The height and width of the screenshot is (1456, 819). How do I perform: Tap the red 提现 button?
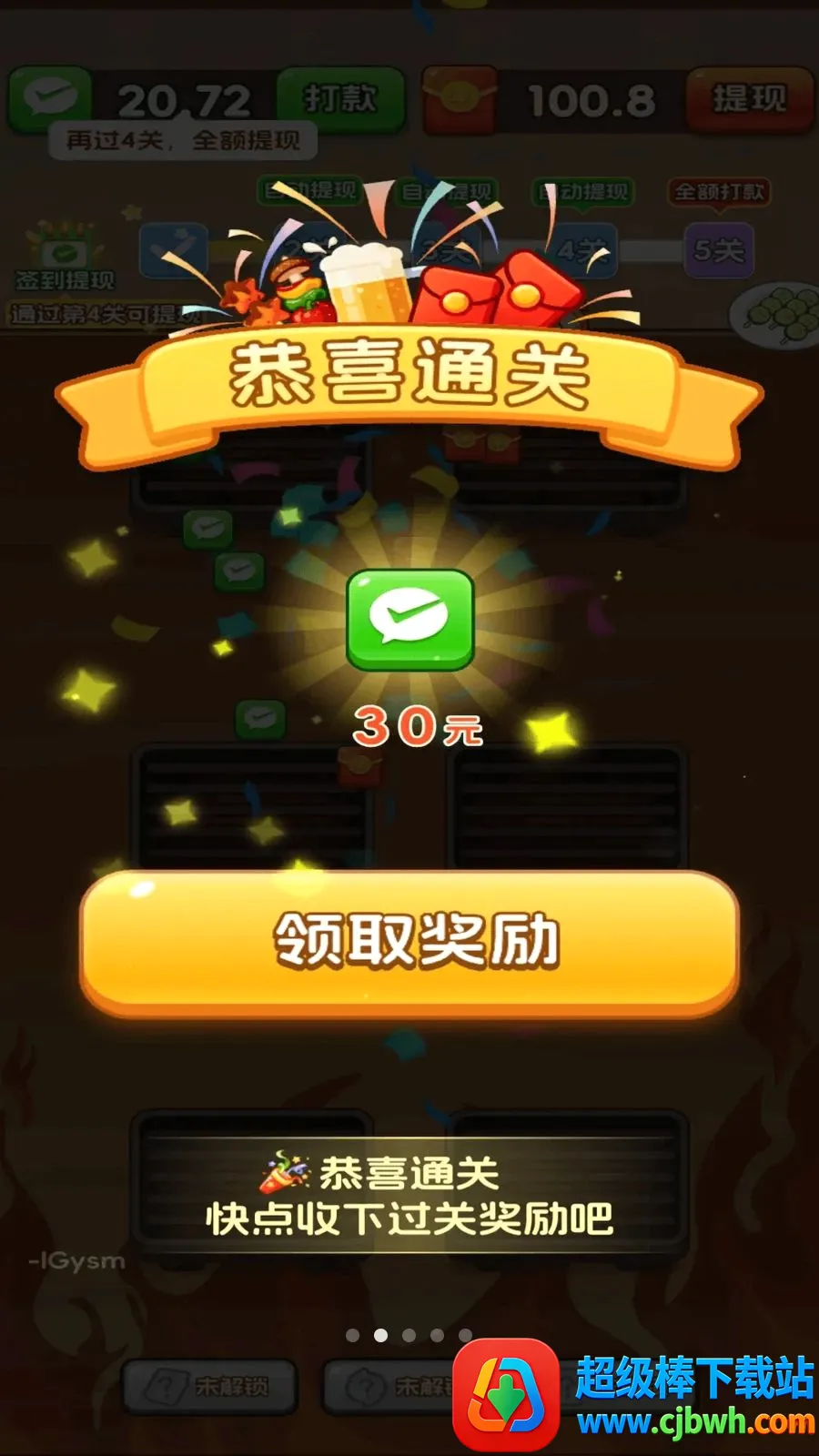(x=749, y=98)
